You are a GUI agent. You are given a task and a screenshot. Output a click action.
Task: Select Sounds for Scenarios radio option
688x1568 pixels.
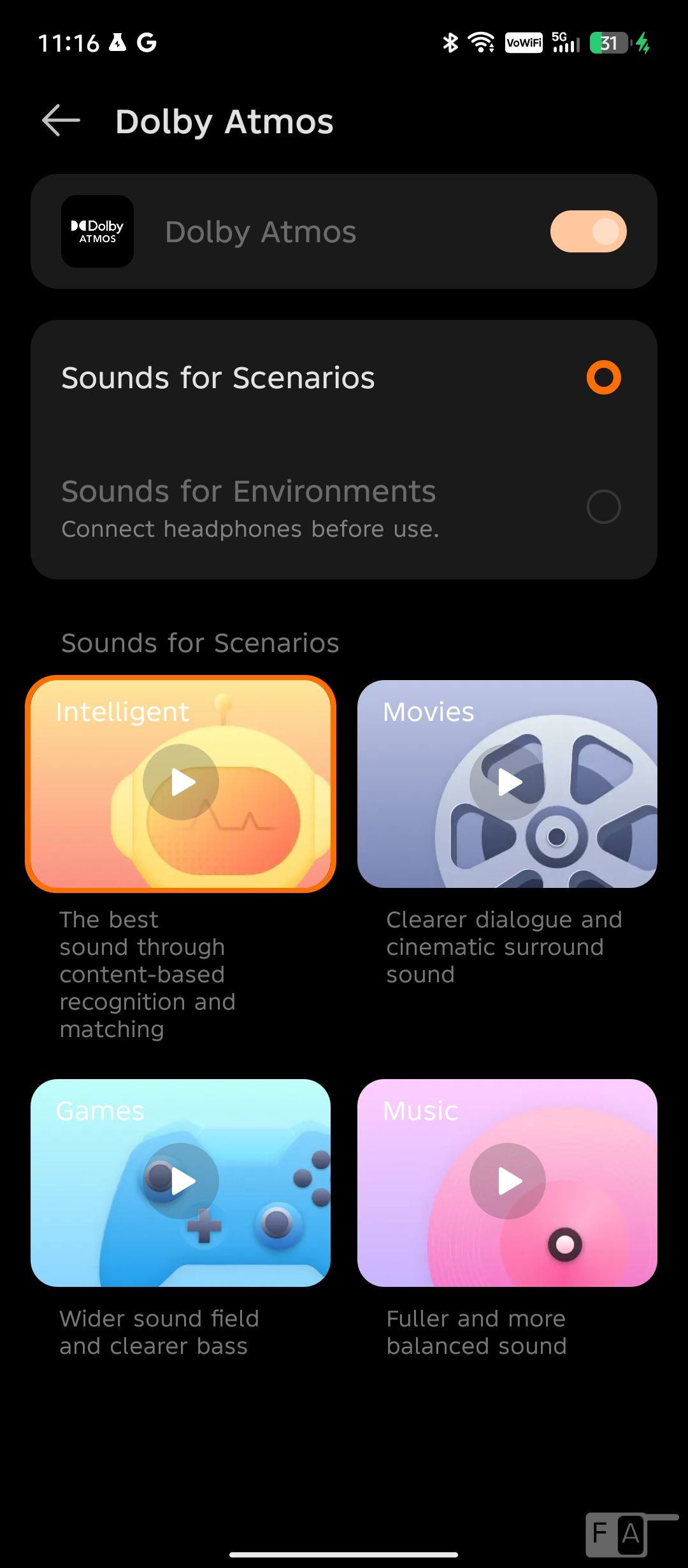603,377
